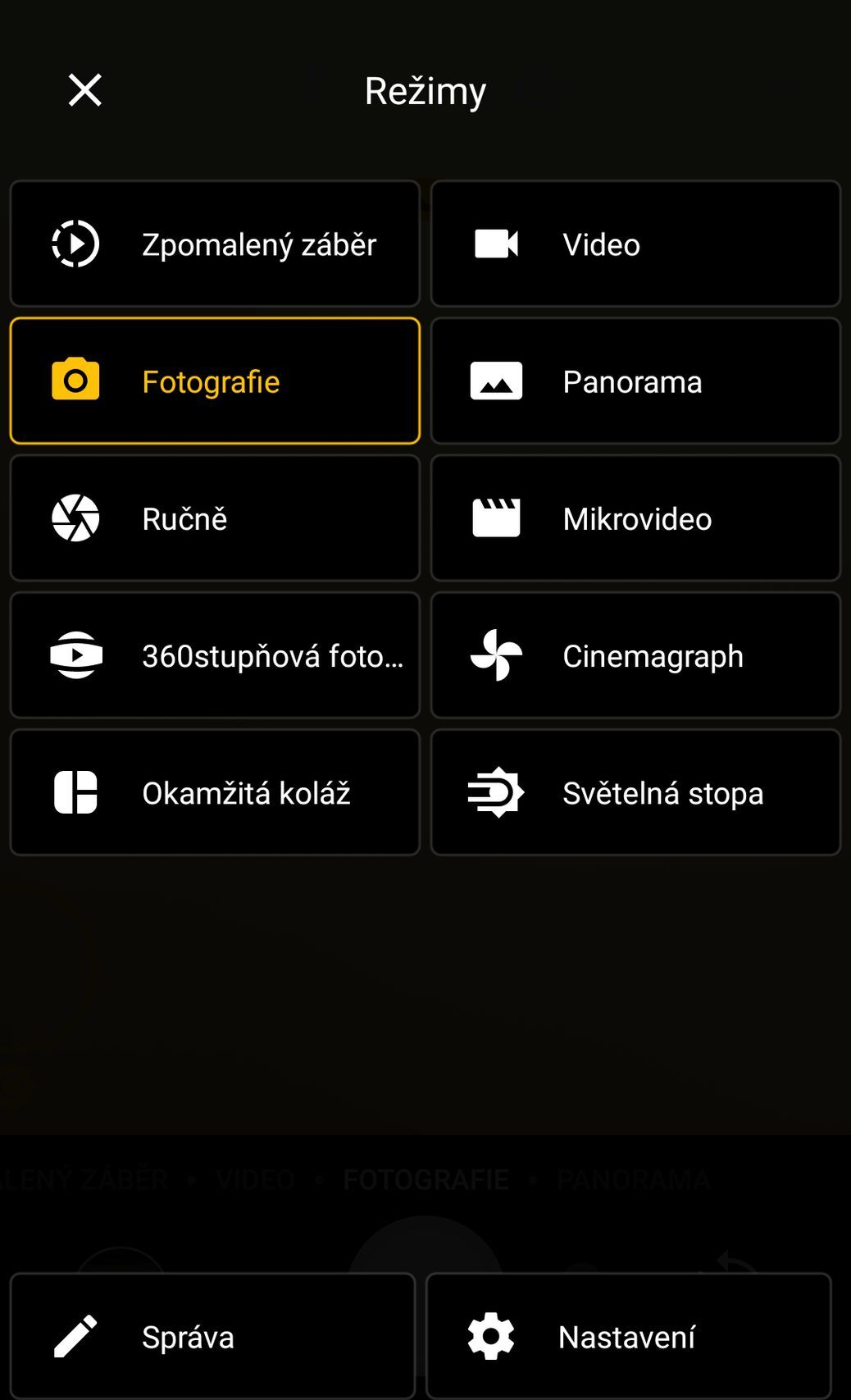Viewport: 851px width, 1400px height.
Task: Click the pinwheel icon for Cinemagraph
Action: [x=497, y=654]
